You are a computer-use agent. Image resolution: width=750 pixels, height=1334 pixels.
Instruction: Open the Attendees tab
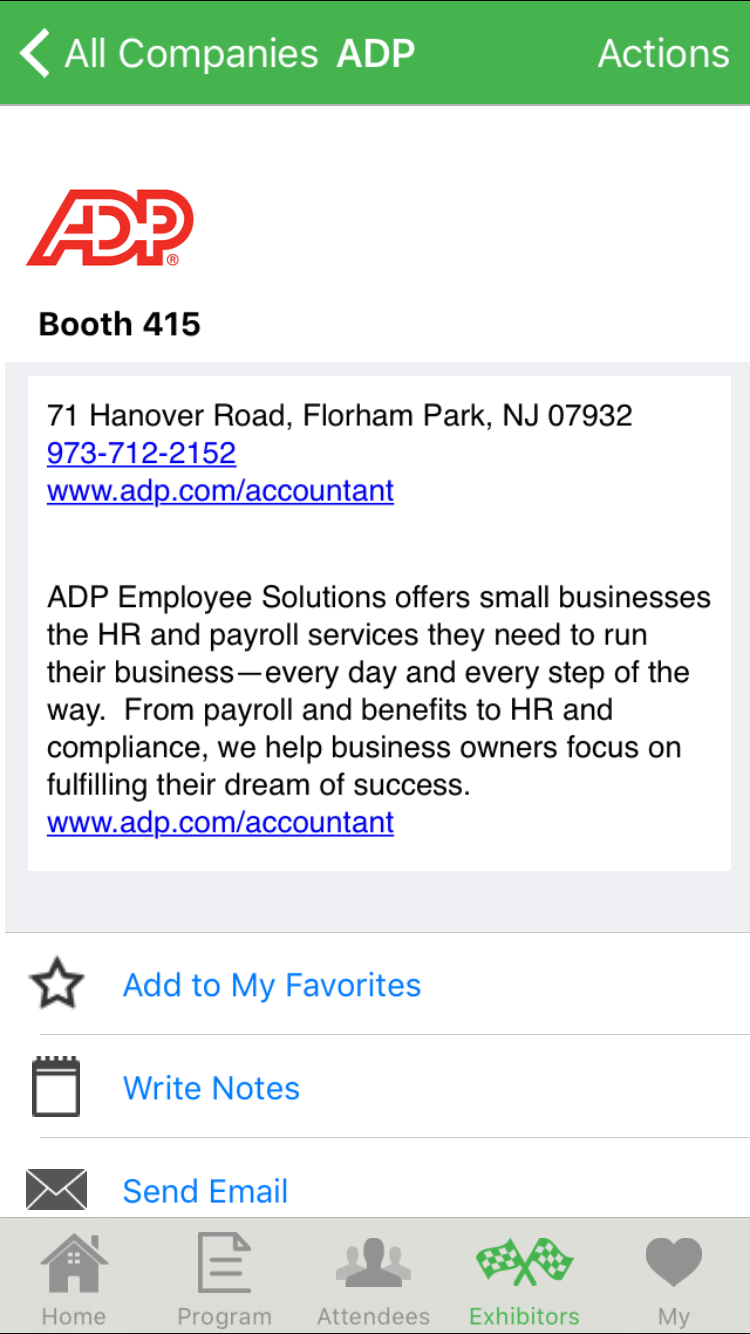[373, 1280]
